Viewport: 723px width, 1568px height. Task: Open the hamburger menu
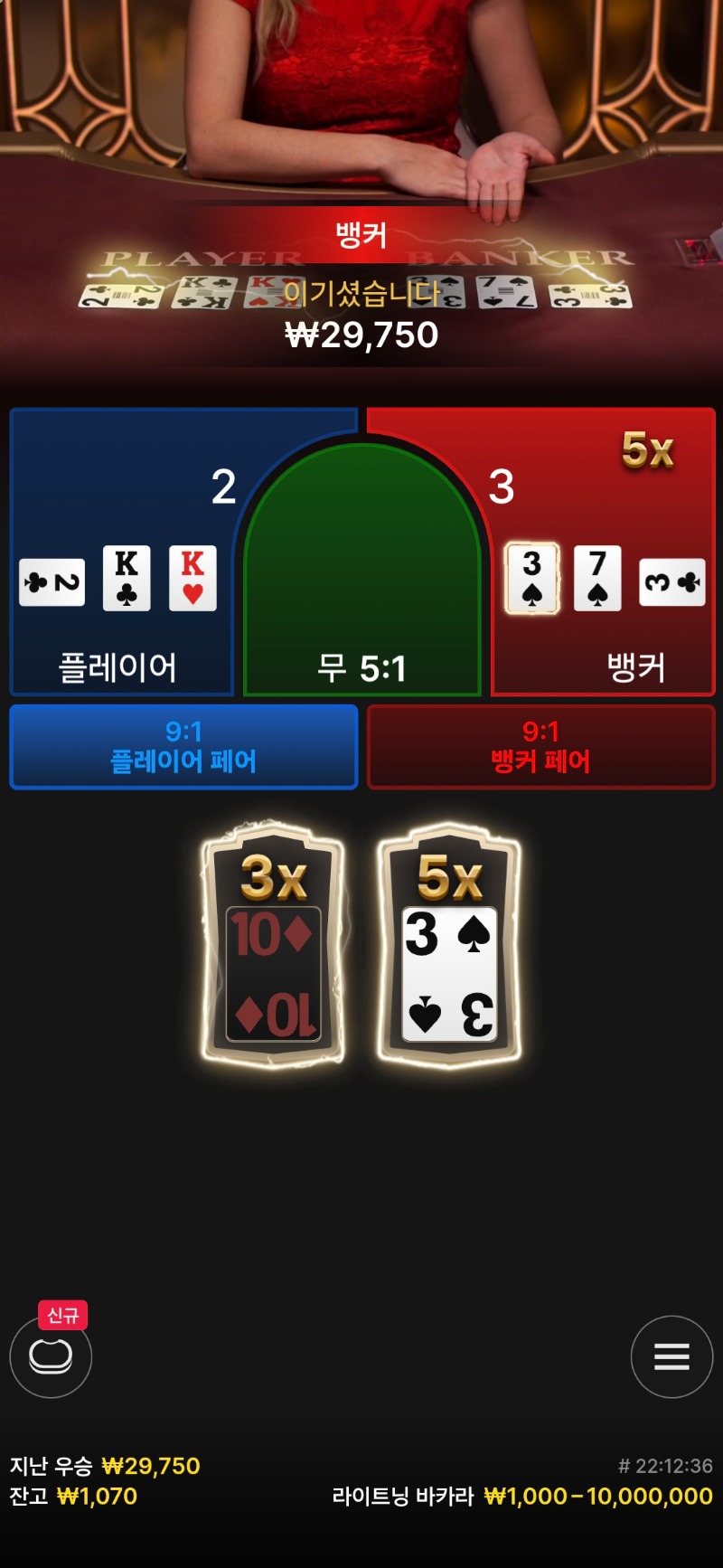click(x=671, y=1356)
